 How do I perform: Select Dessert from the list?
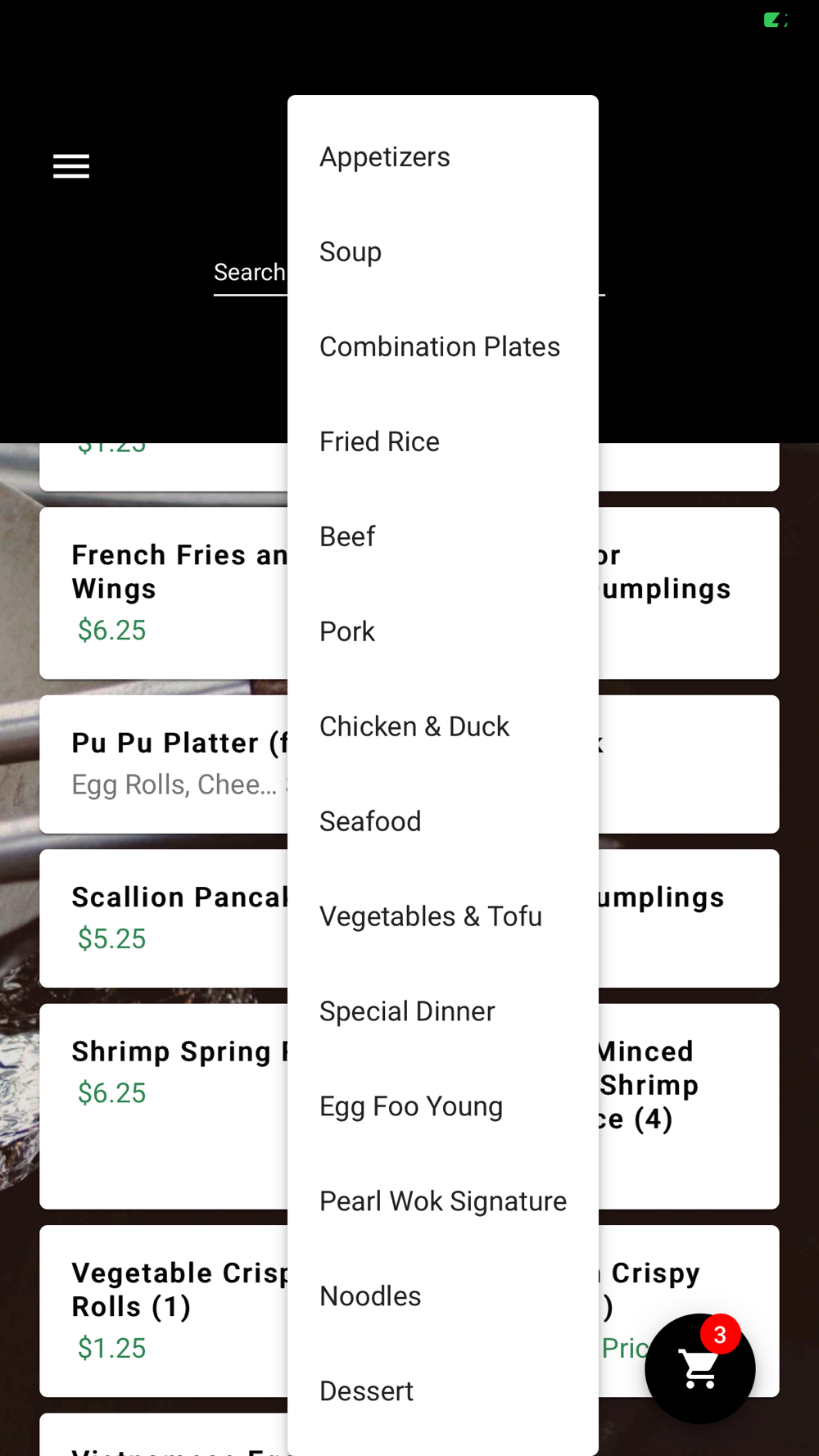pos(442,1392)
